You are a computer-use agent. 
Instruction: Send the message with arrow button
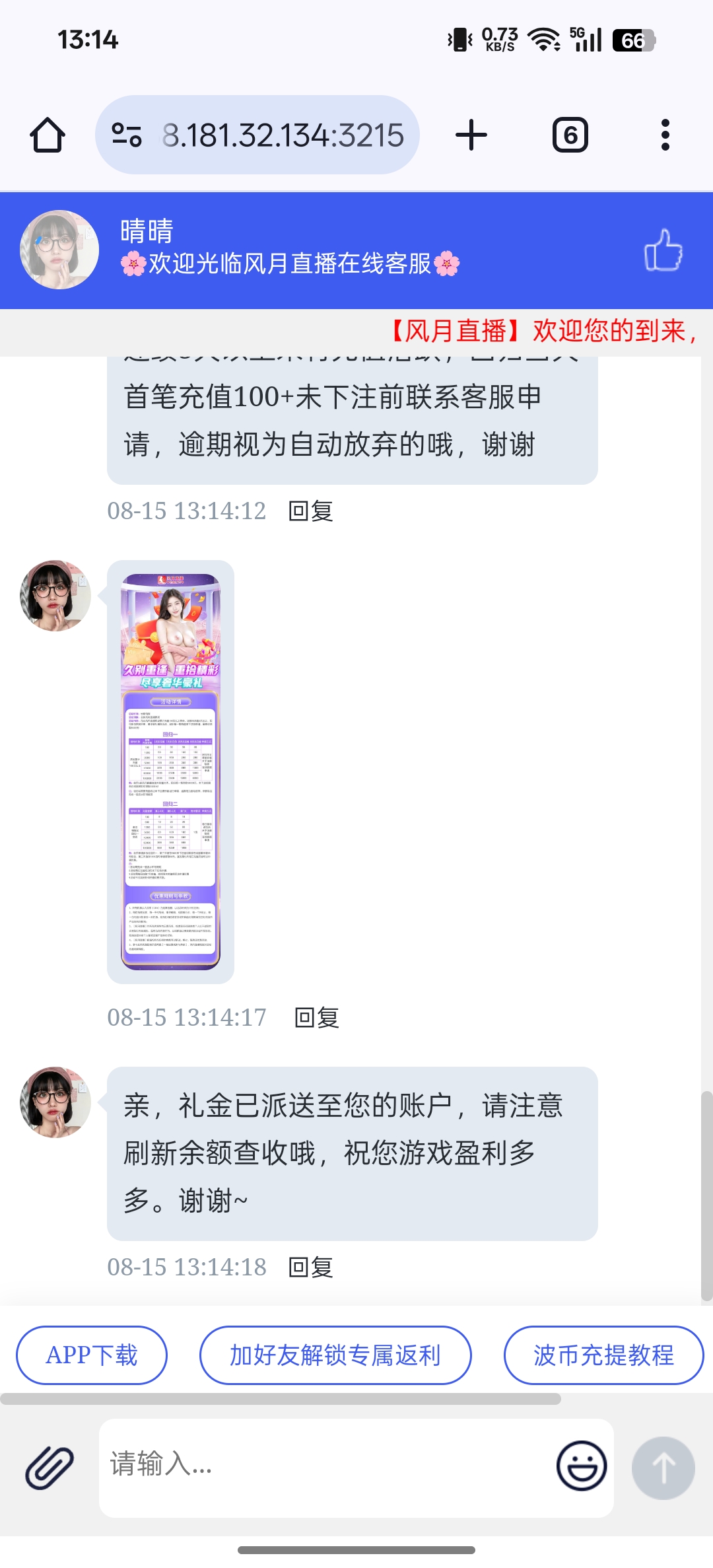[663, 1468]
